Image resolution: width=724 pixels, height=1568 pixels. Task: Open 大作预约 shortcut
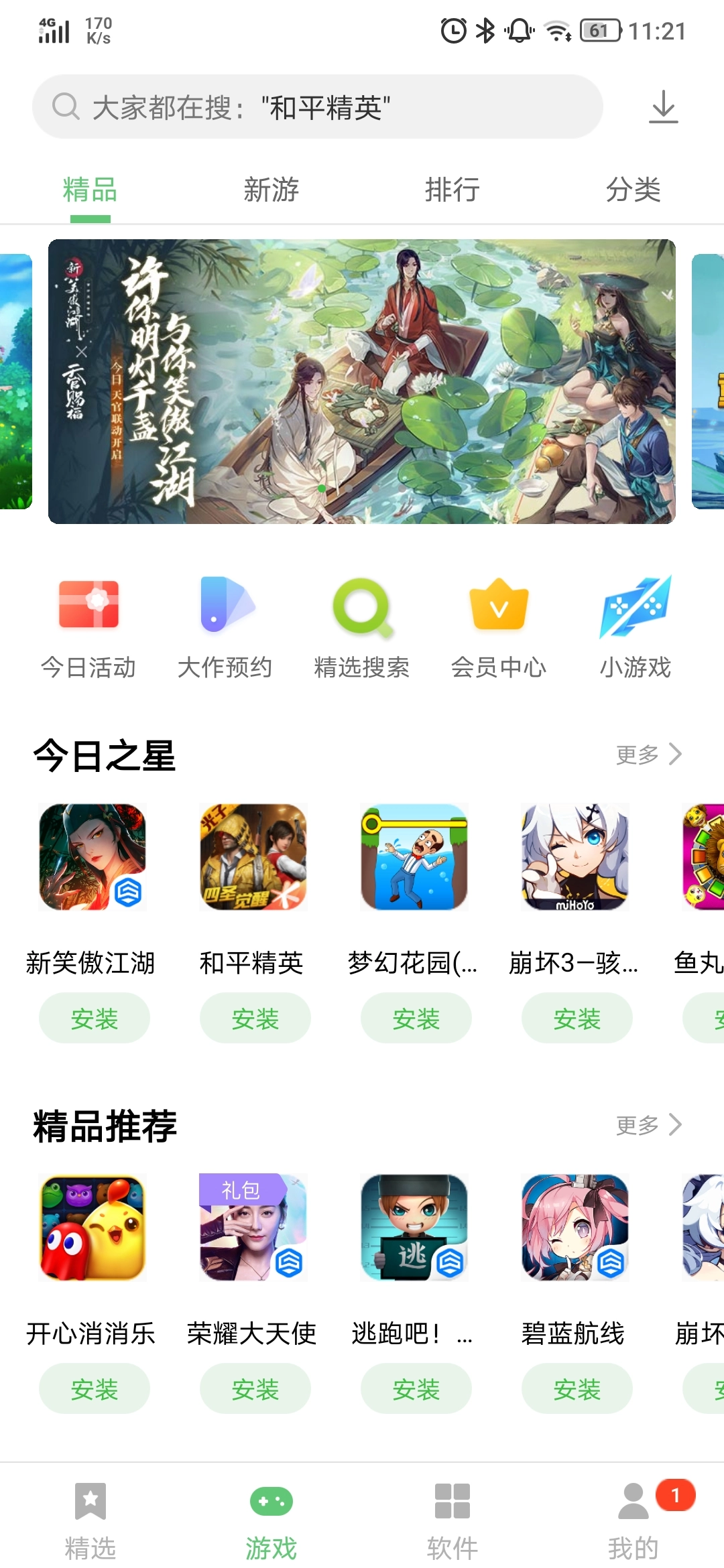[225, 627]
